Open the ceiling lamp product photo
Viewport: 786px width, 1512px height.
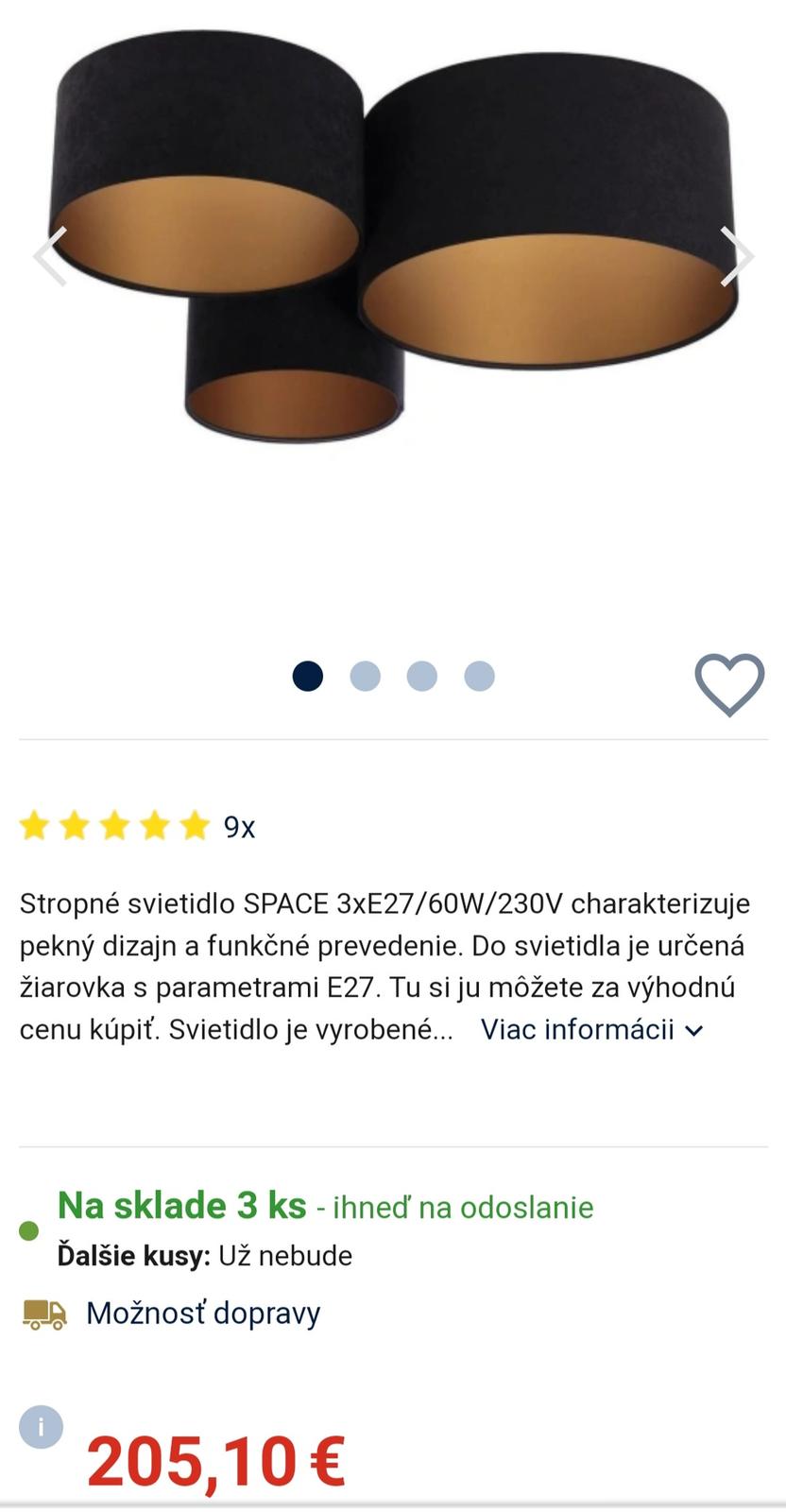pyautogui.click(x=392, y=246)
